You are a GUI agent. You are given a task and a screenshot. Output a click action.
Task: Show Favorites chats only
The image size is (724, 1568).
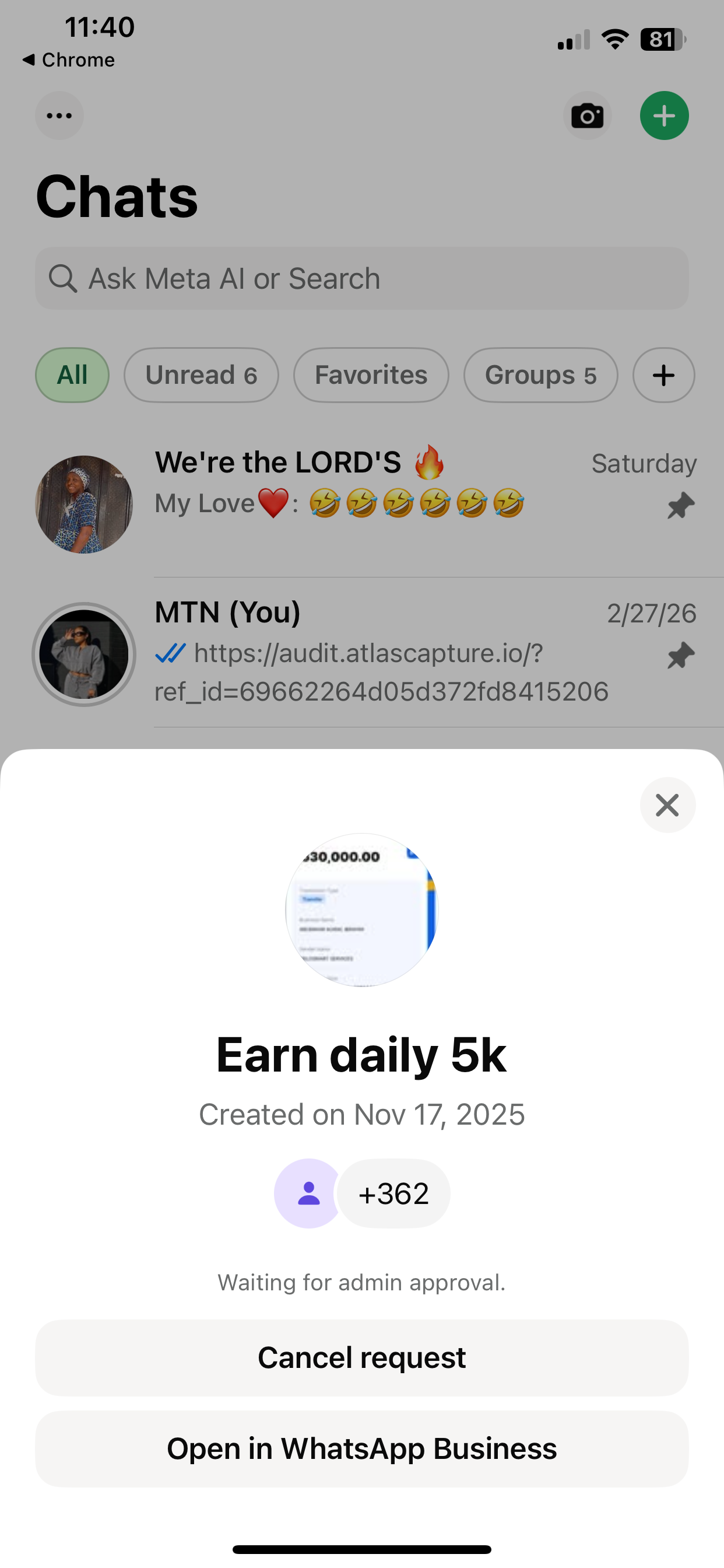click(x=371, y=375)
